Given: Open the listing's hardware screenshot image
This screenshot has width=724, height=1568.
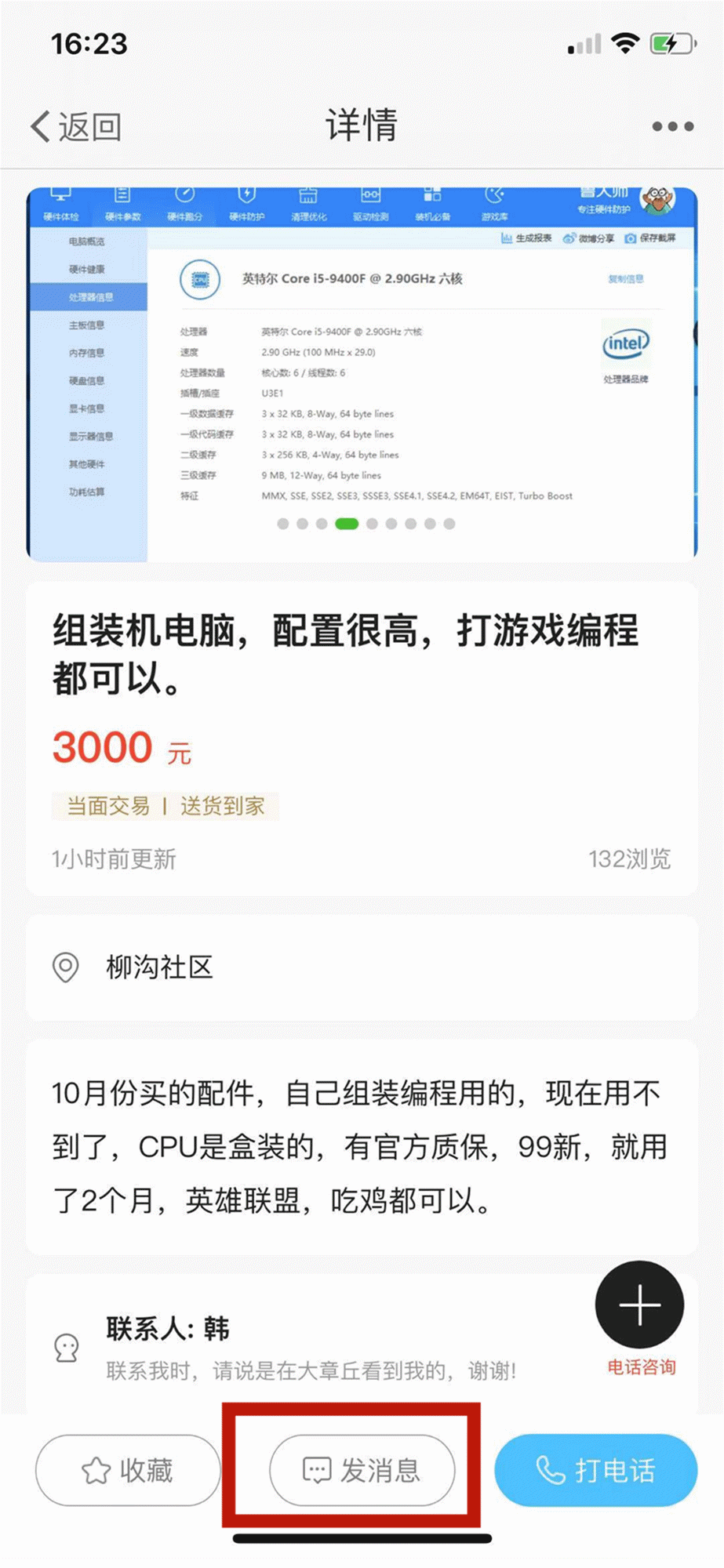Looking at the screenshot, I should click(x=362, y=375).
